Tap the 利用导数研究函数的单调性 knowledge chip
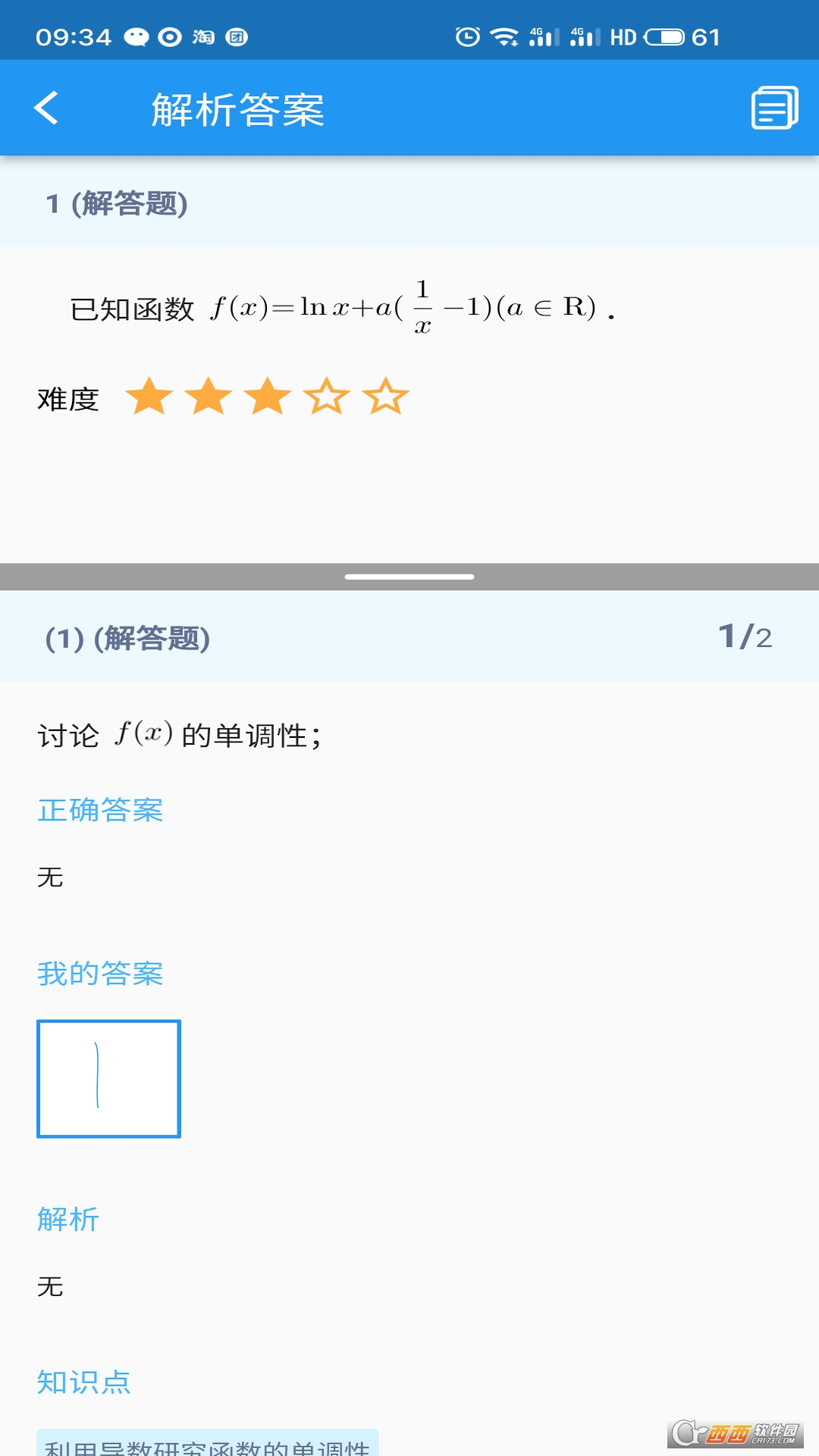 point(207,1445)
